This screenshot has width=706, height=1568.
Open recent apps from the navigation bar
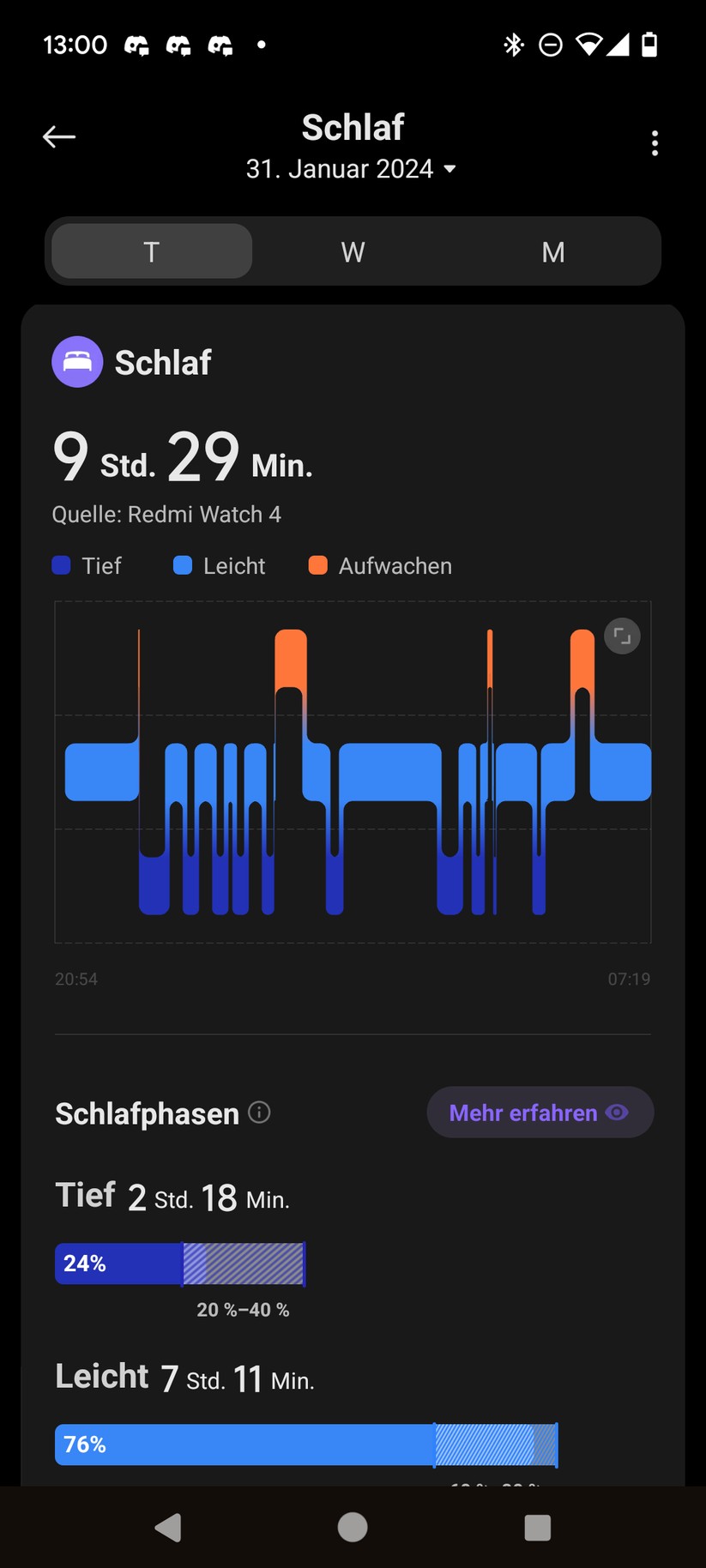point(538,1527)
